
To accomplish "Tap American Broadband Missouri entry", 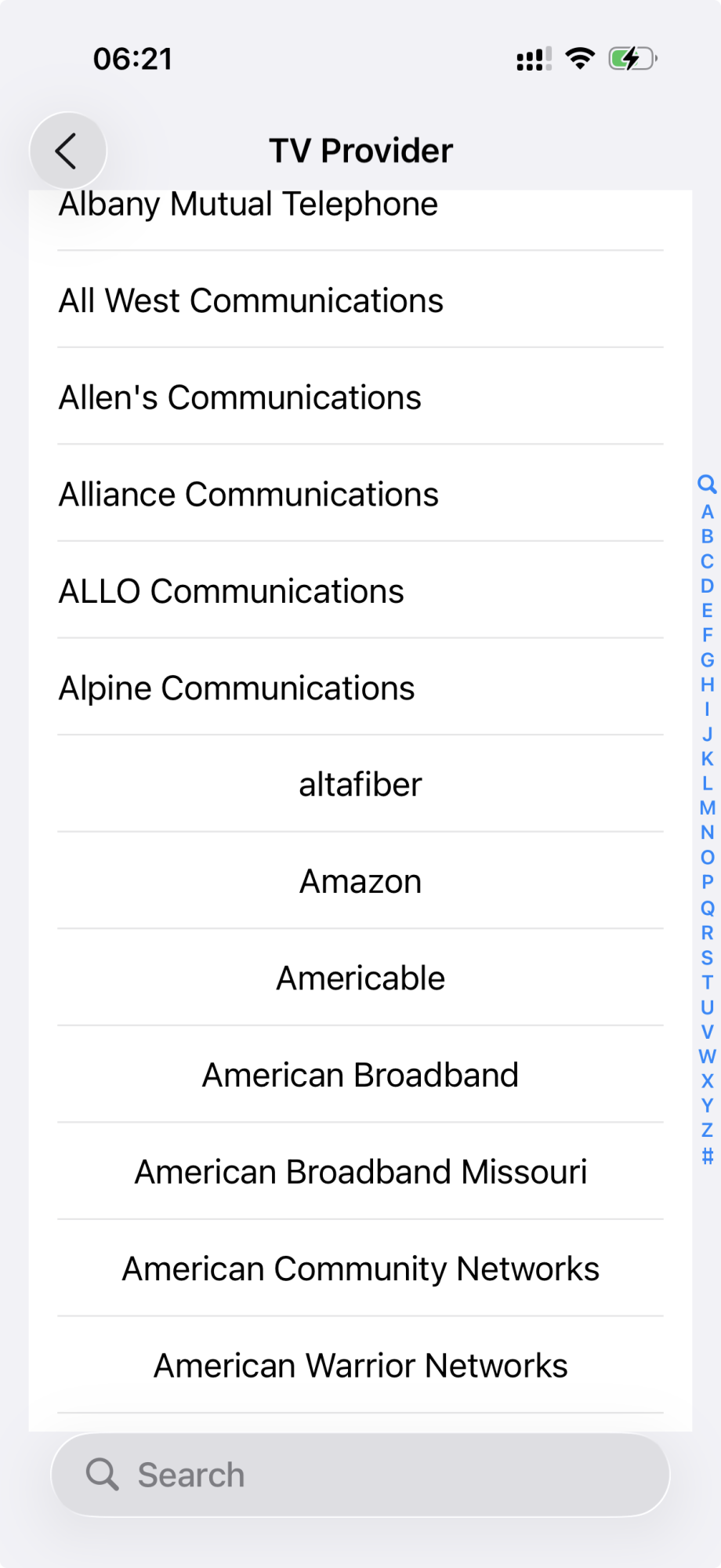I will coord(360,1171).
